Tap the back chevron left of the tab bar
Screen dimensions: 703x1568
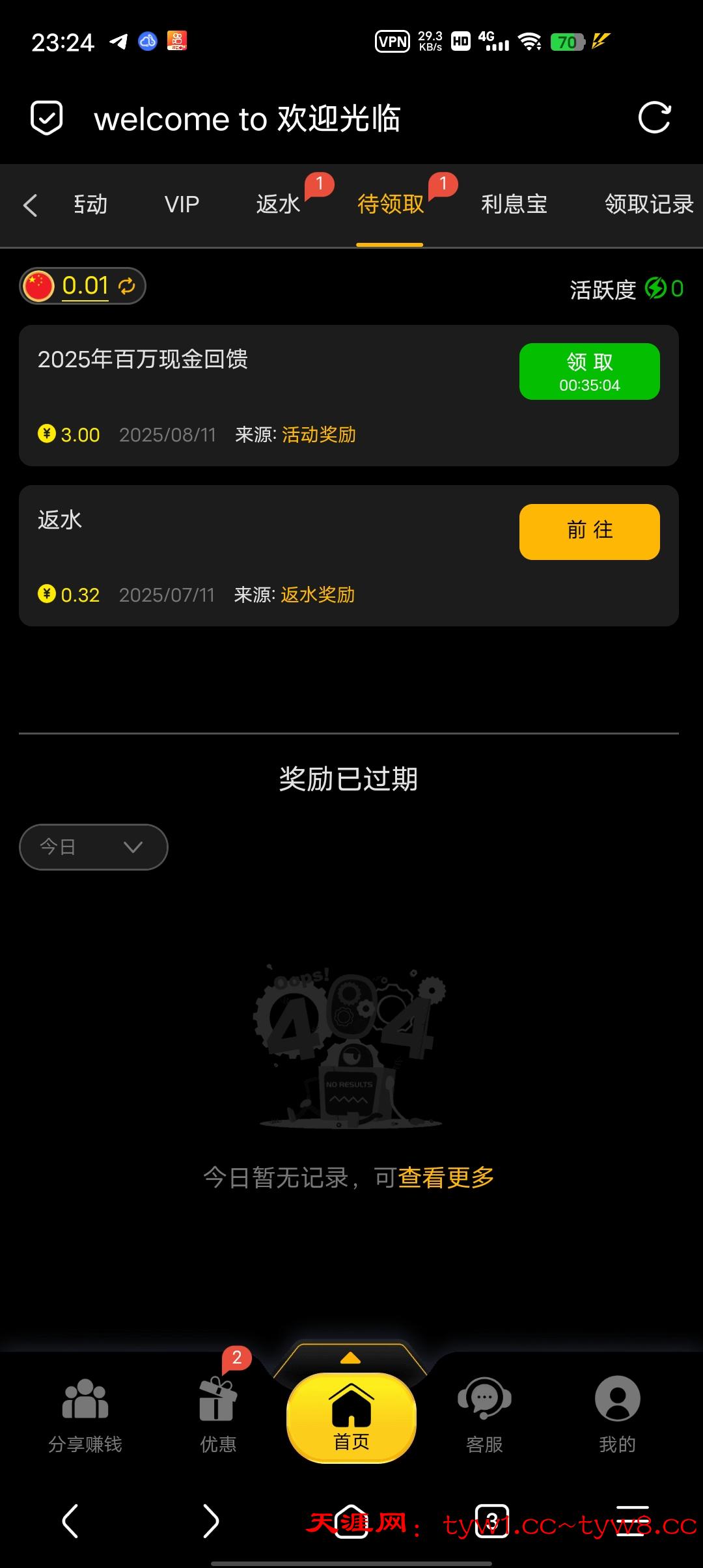click(x=30, y=204)
